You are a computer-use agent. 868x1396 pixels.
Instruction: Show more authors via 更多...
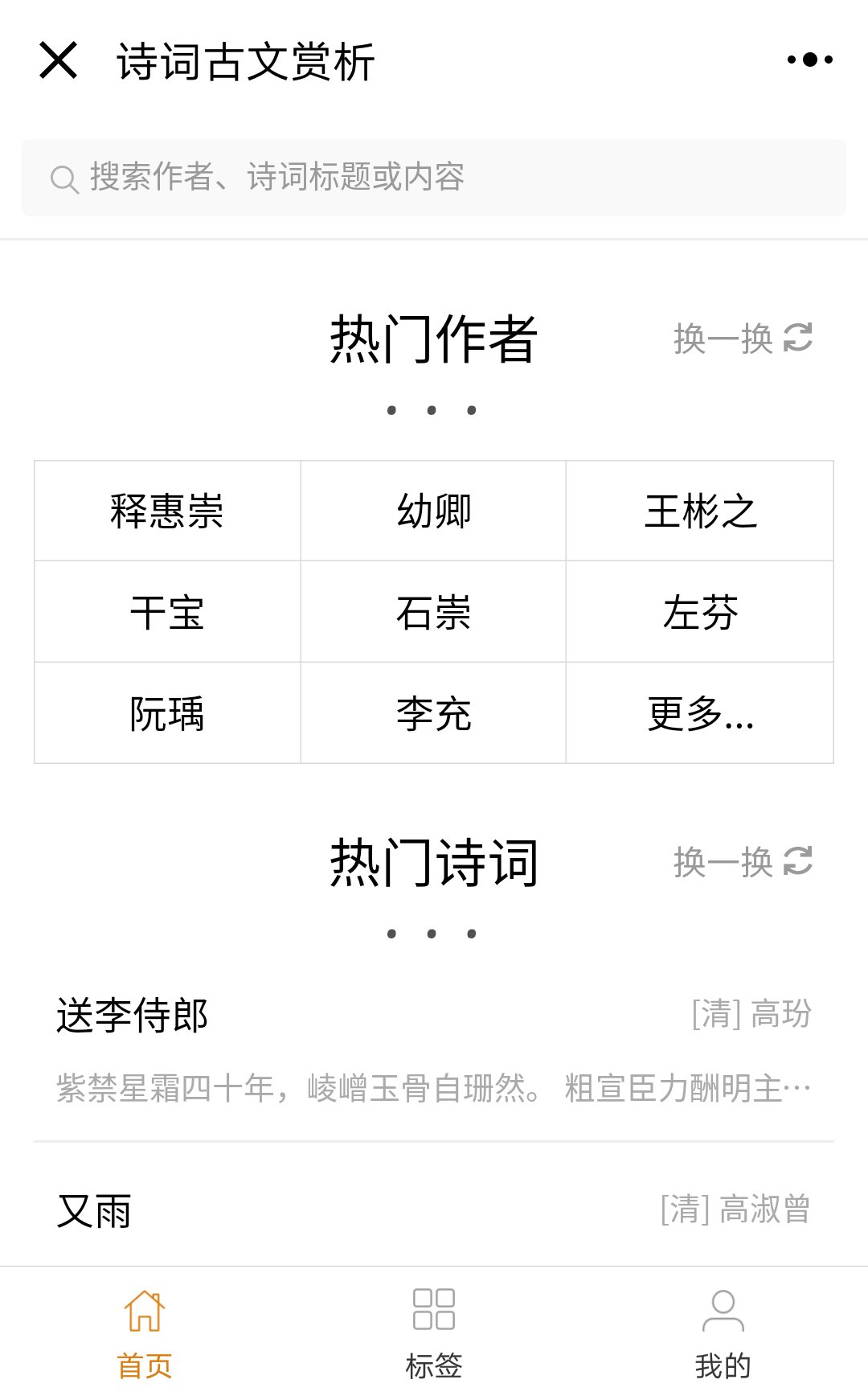pos(700,714)
